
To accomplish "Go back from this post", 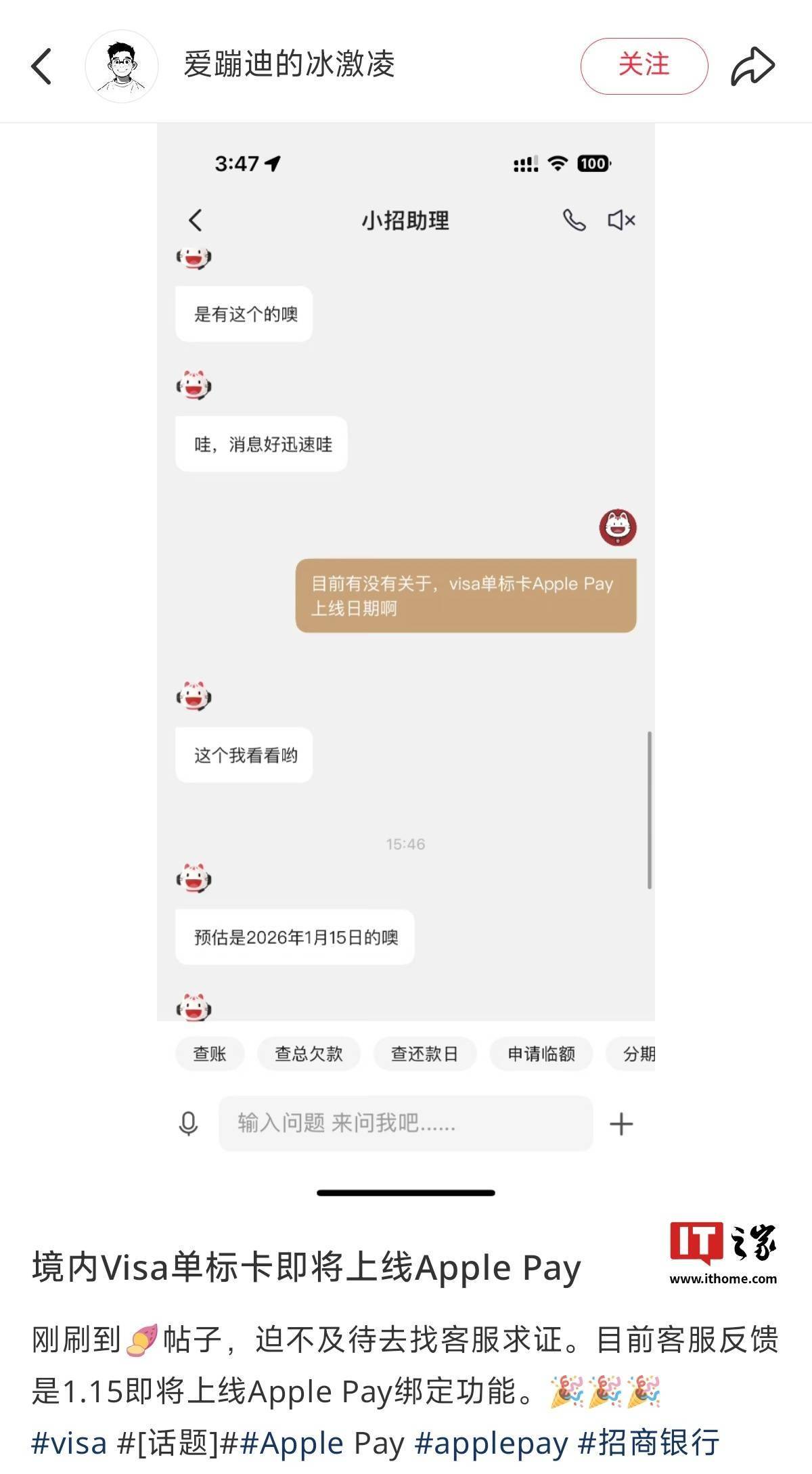I will [x=41, y=66].
